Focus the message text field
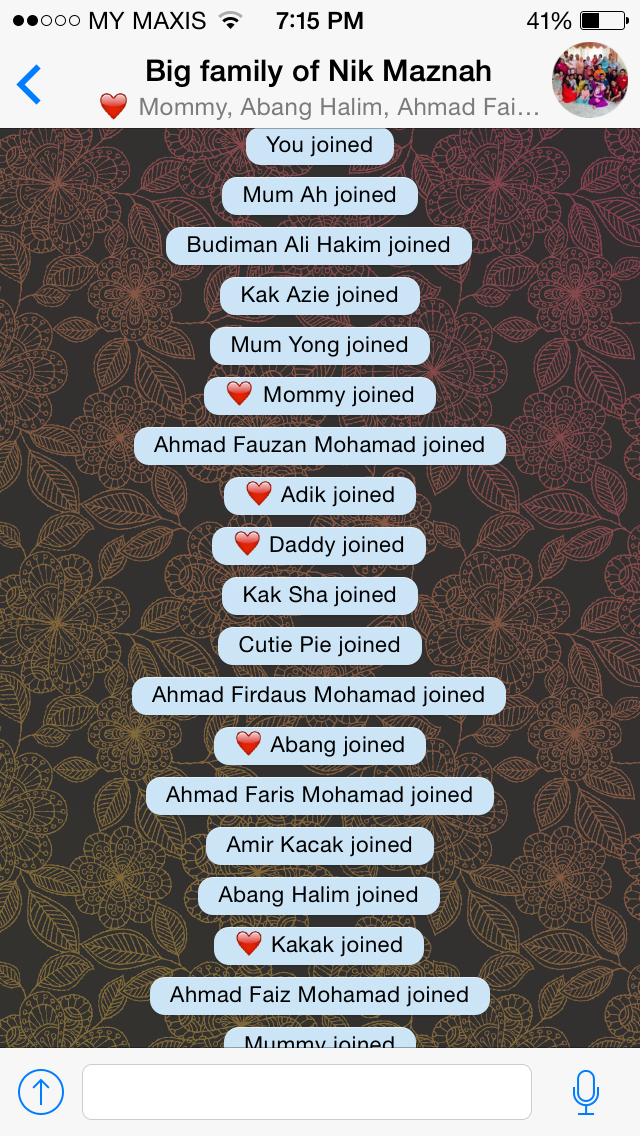Viewport: 640px width, 1136px height. click(x=307, y=1092)
